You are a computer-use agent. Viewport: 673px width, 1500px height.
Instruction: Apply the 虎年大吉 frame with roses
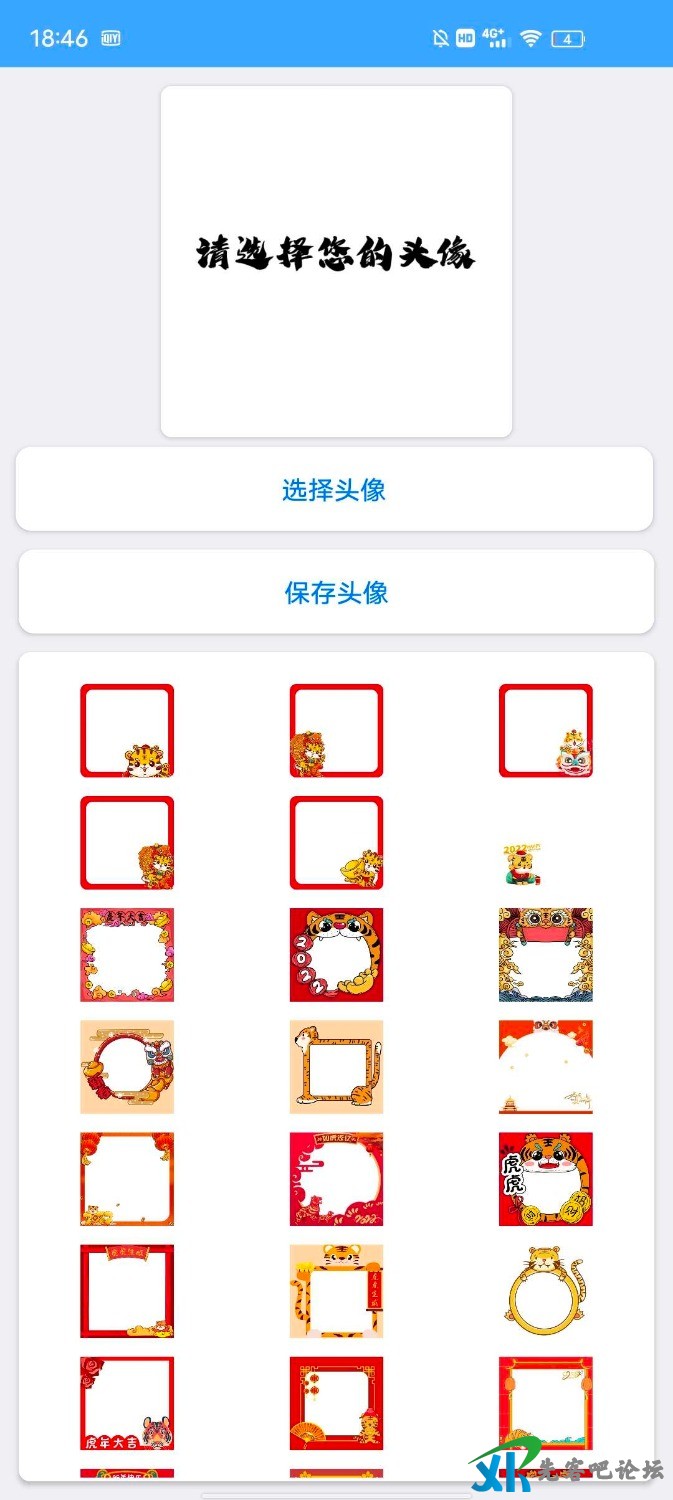click(127, 1403)
